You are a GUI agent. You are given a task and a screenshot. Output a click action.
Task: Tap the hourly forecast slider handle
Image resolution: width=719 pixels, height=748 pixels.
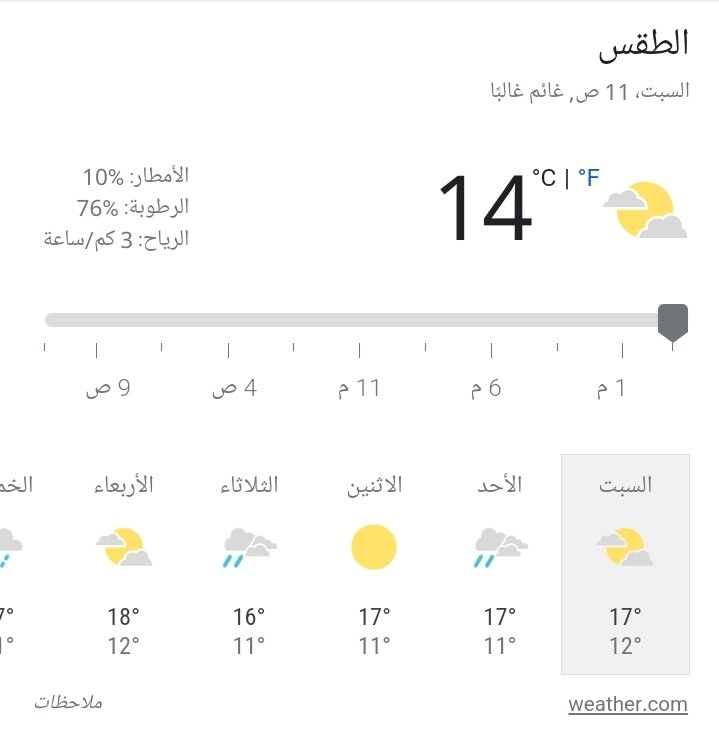click(x=673, y=322)
